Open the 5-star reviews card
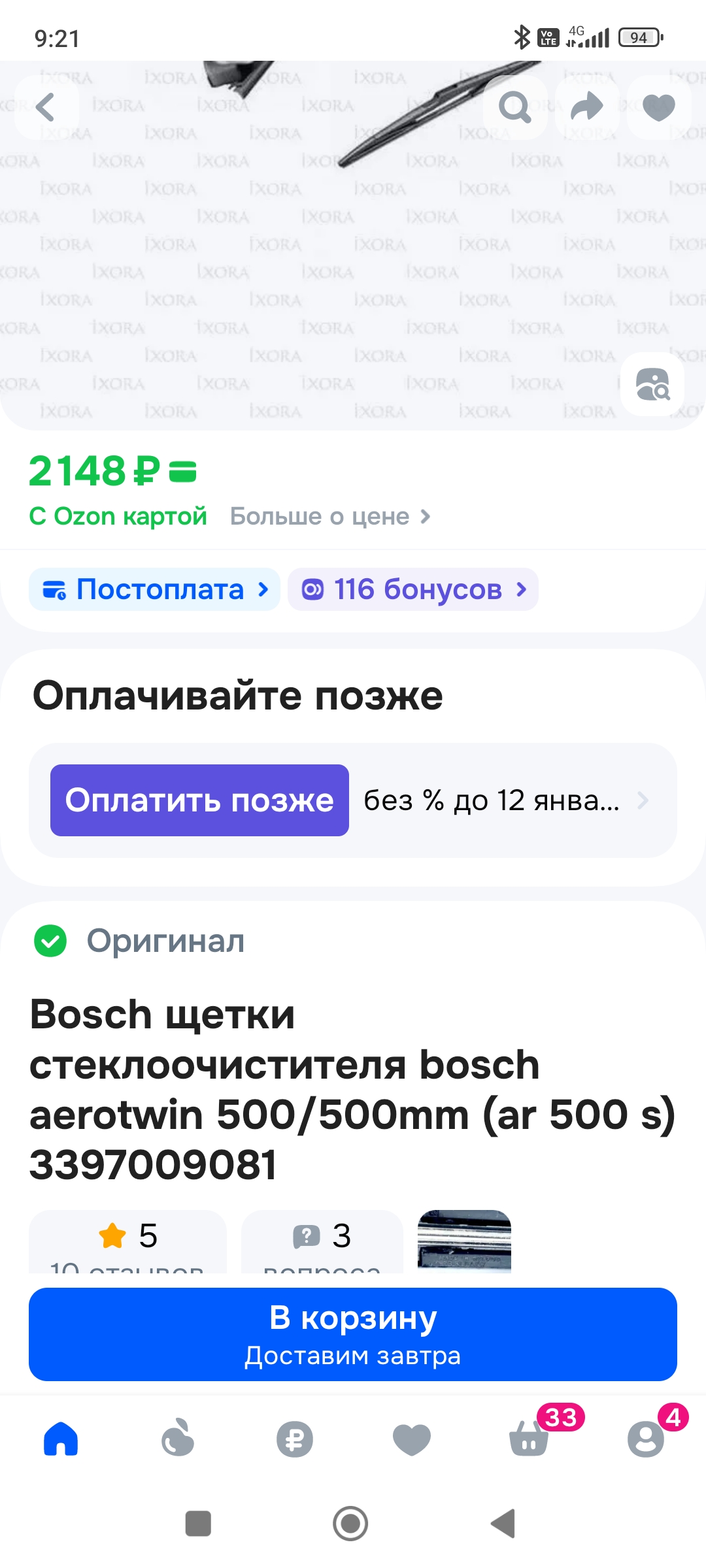Screen dimensions: 706x1568 [127, 1241]
